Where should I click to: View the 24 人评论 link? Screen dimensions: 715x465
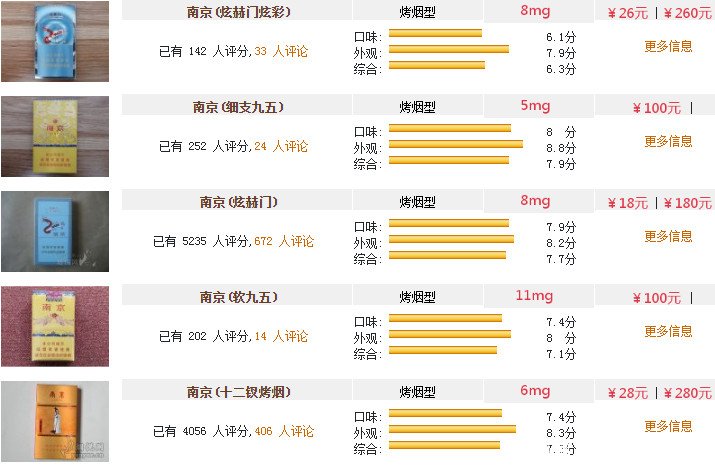coord(281,146)
